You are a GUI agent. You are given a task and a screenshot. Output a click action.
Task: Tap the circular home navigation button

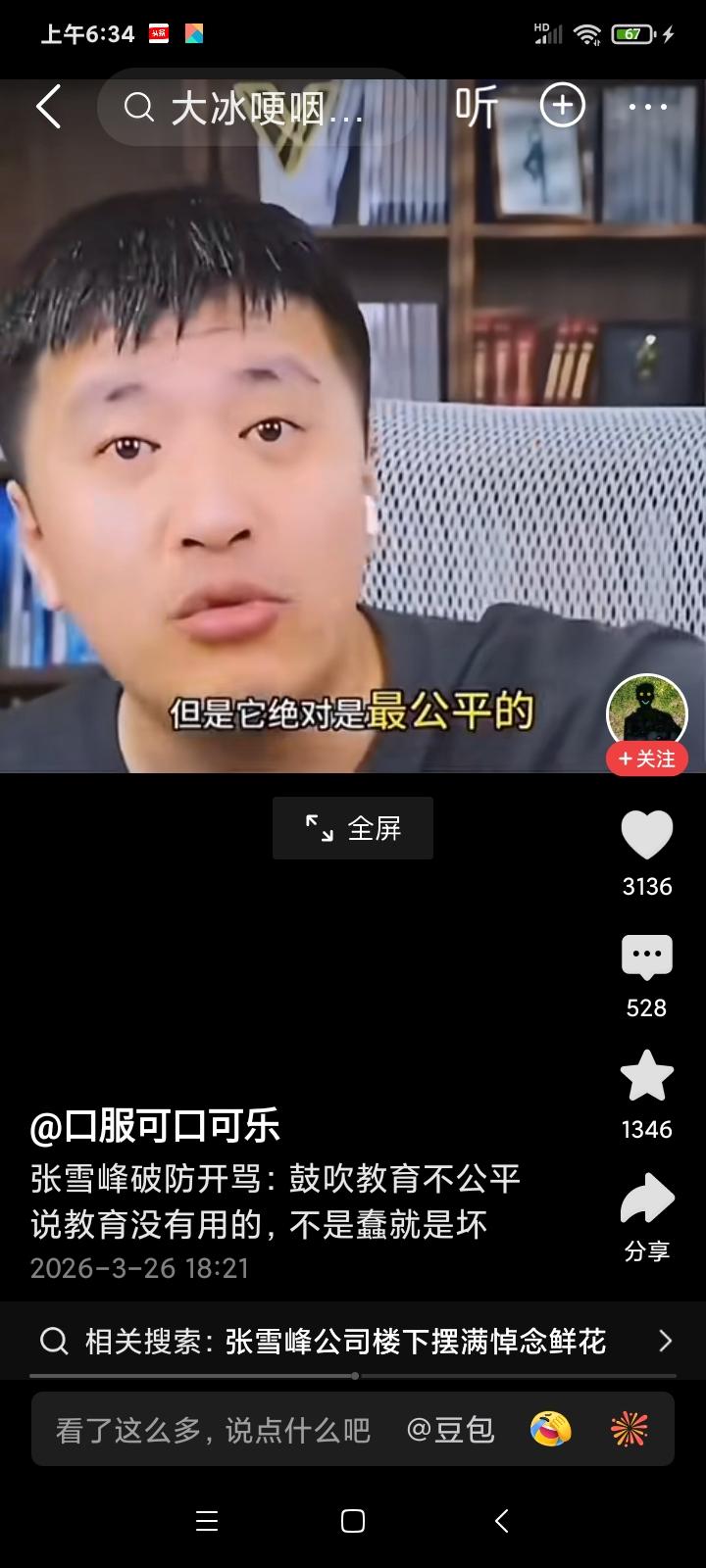pyautogui.click(x=352, y=1521)
